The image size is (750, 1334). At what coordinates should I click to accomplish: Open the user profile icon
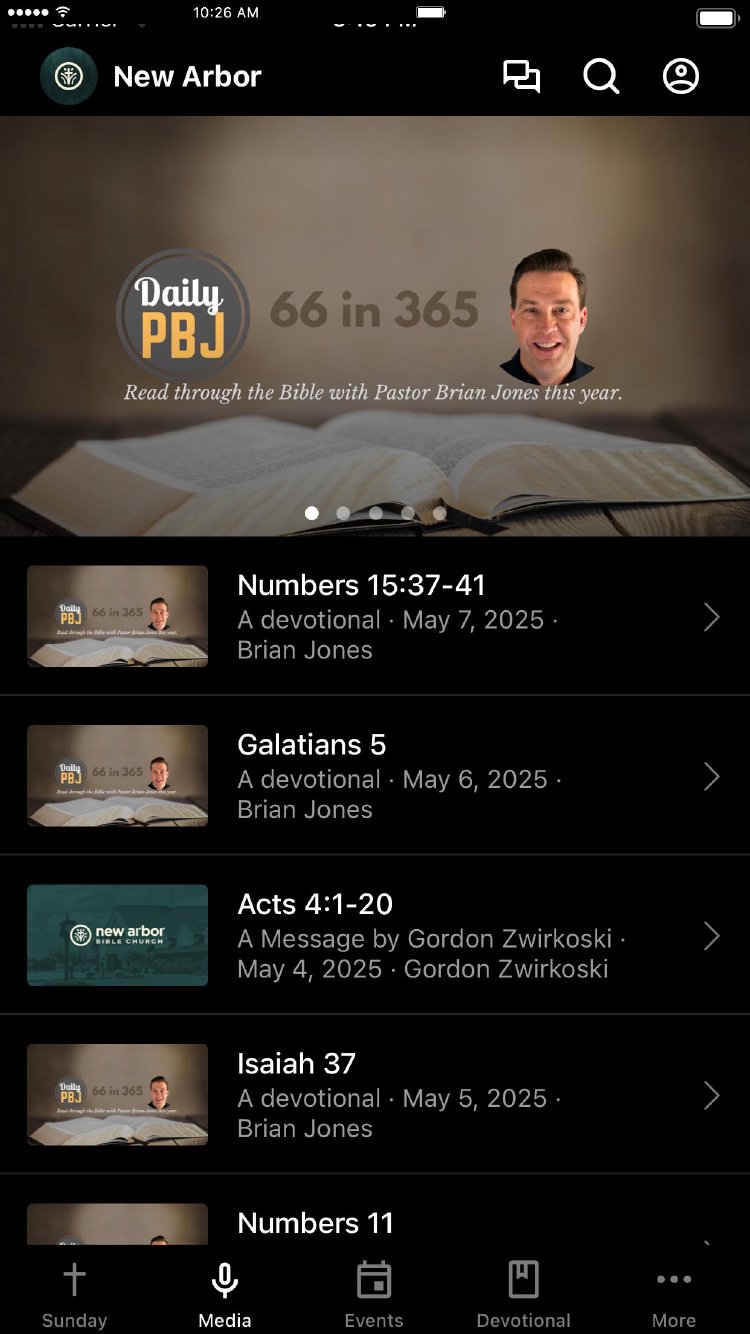(681, 77)
